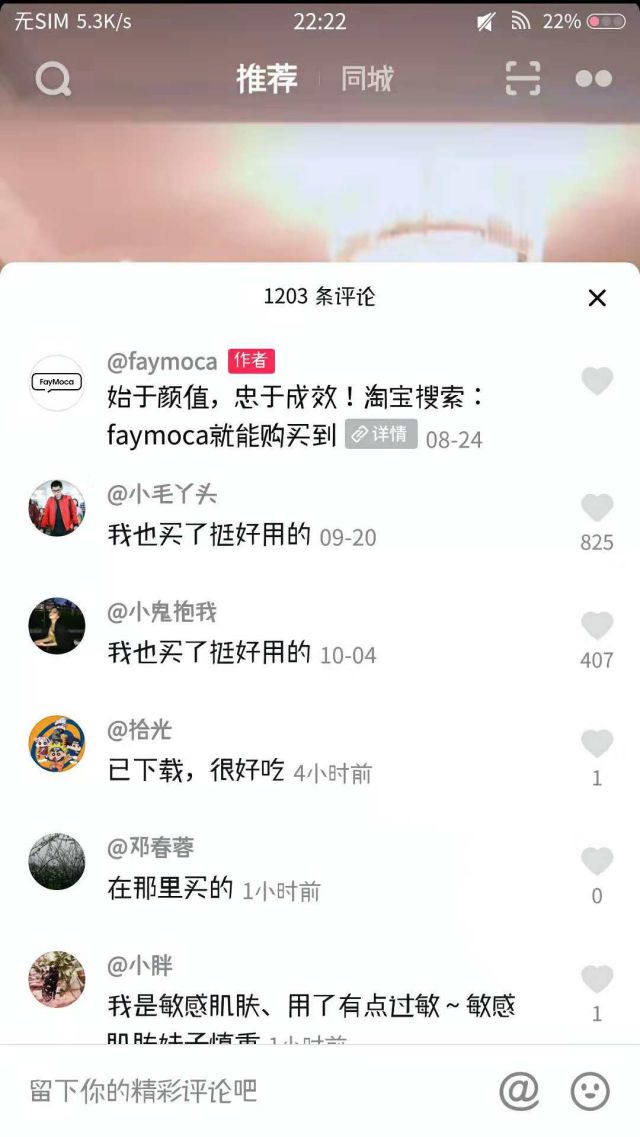Like 拾光's comment
This screenshot has width=640, height=1137.
tap(597, 744)
